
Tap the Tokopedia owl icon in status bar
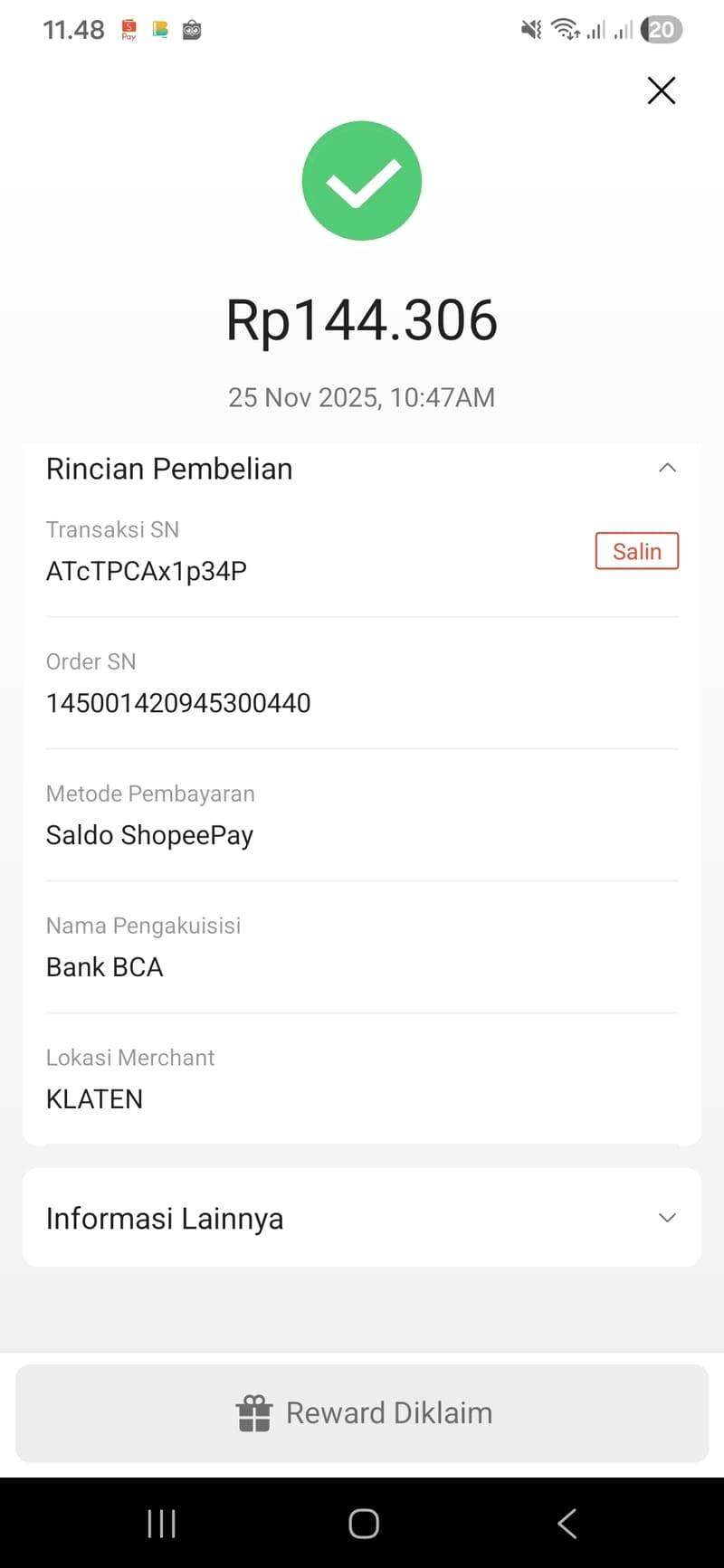coord(191,29)
